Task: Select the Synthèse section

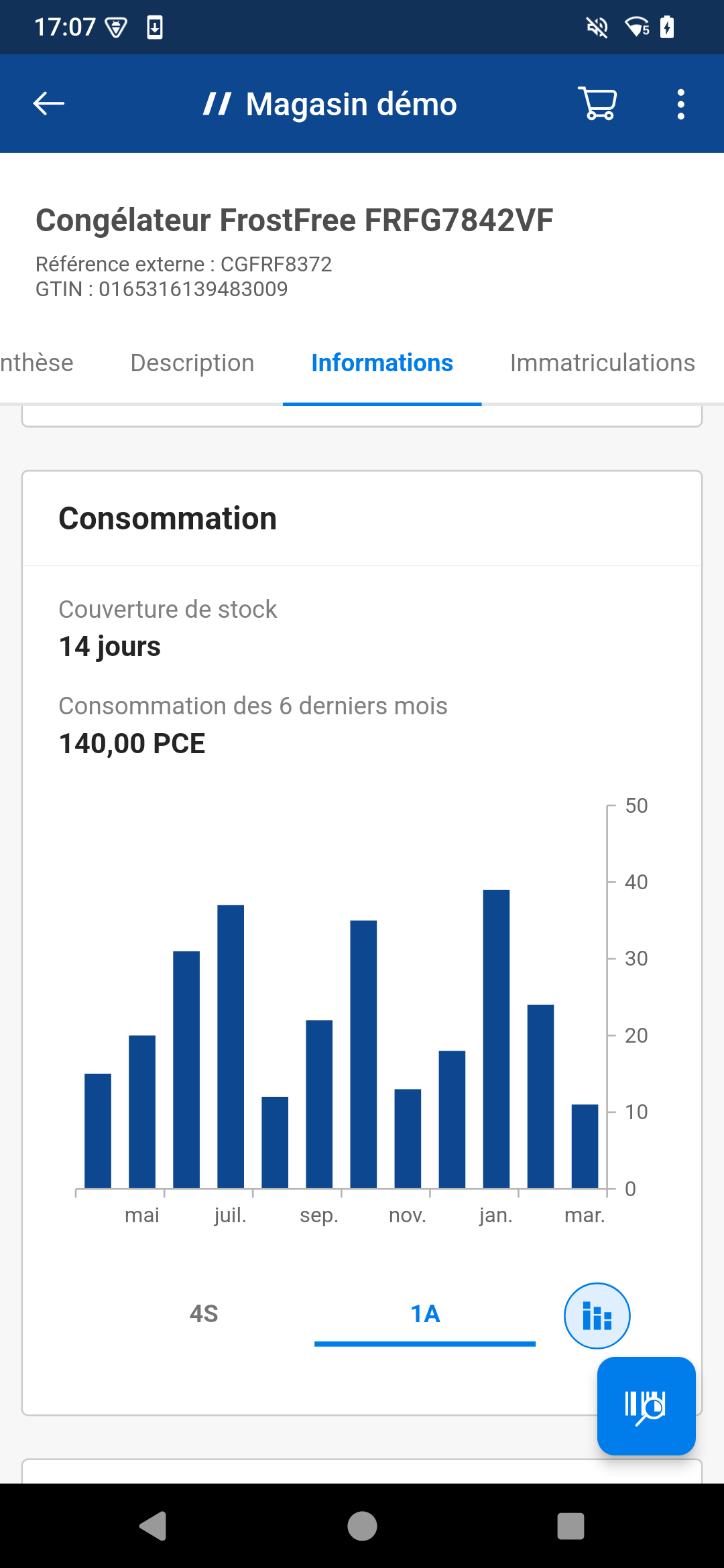Action: [x=36, y=363]
